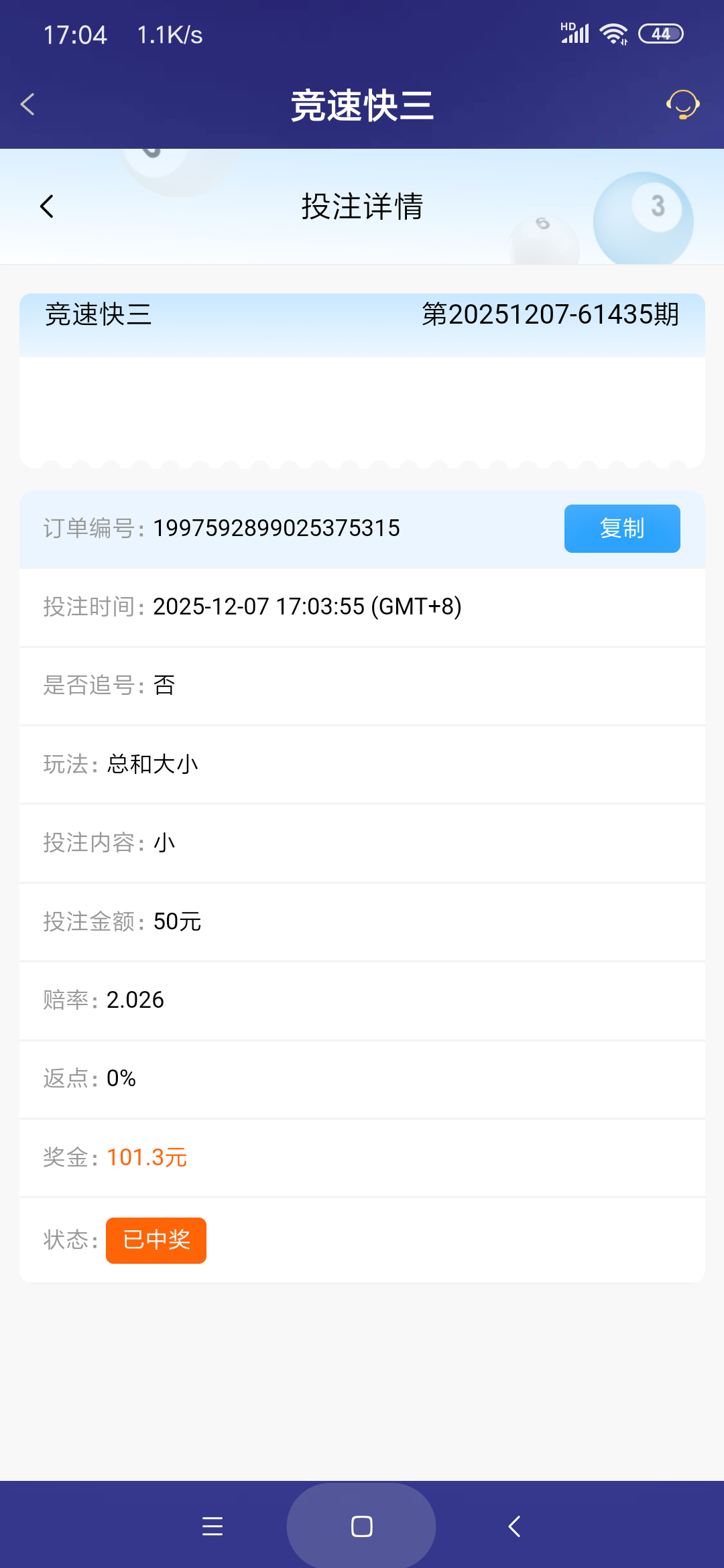724x1568 pixels.
Task: Tap the header back chevron on 竞速快三
Action: 27,105
